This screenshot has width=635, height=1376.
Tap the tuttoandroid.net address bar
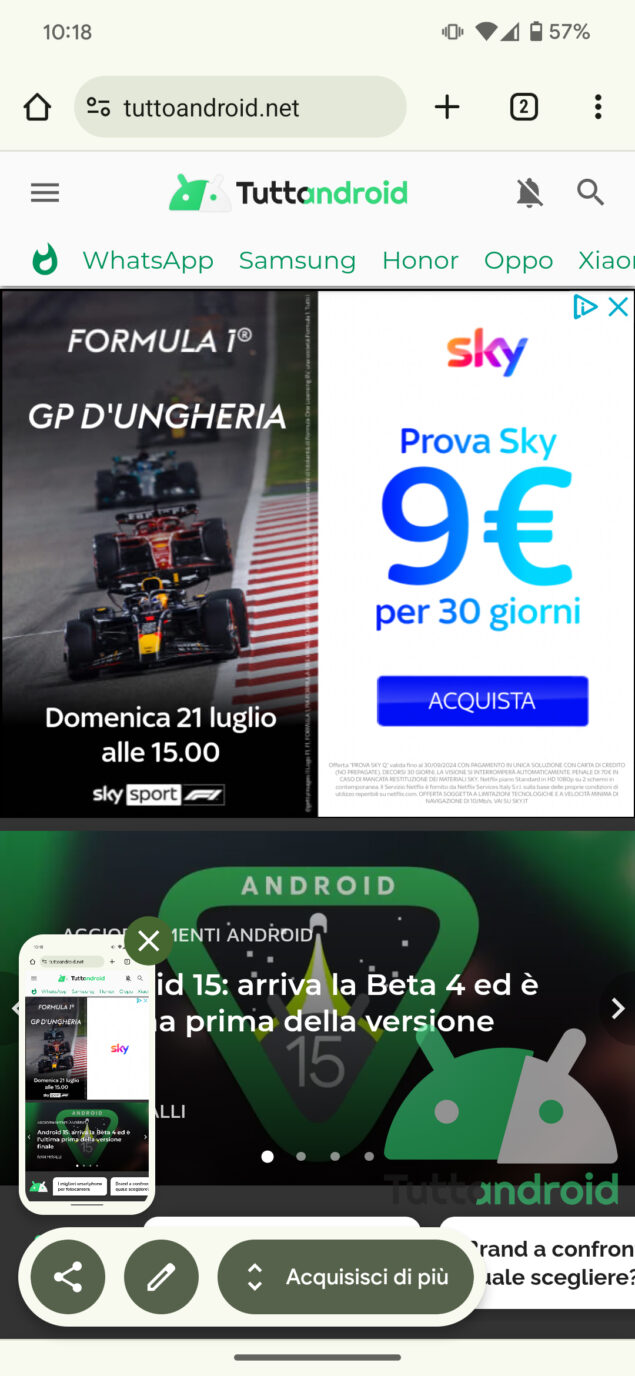click(x=240, y=107)
